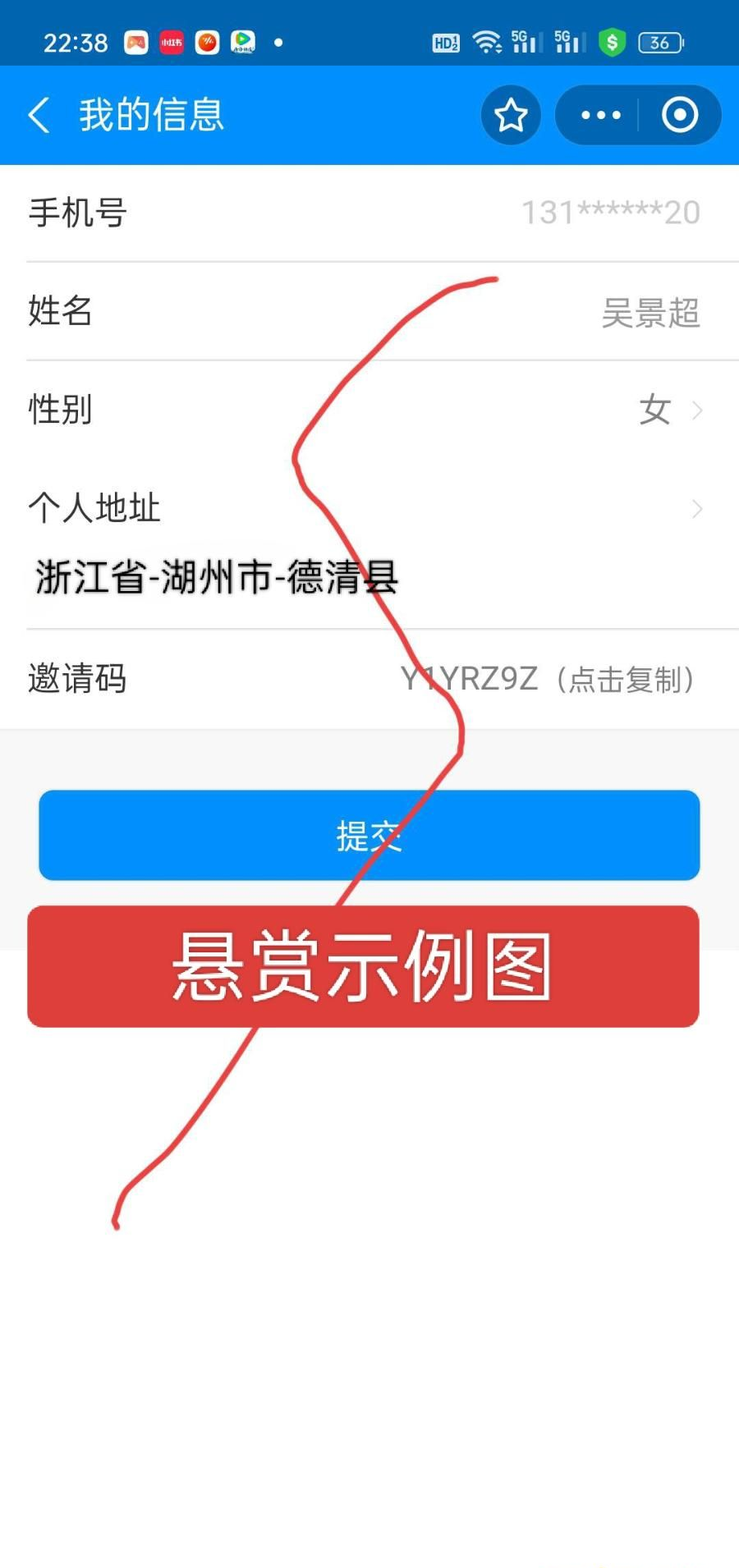739x1568 pixels.
Task: Copy the 邀请码 invitation code
Action: coord(549,680)
